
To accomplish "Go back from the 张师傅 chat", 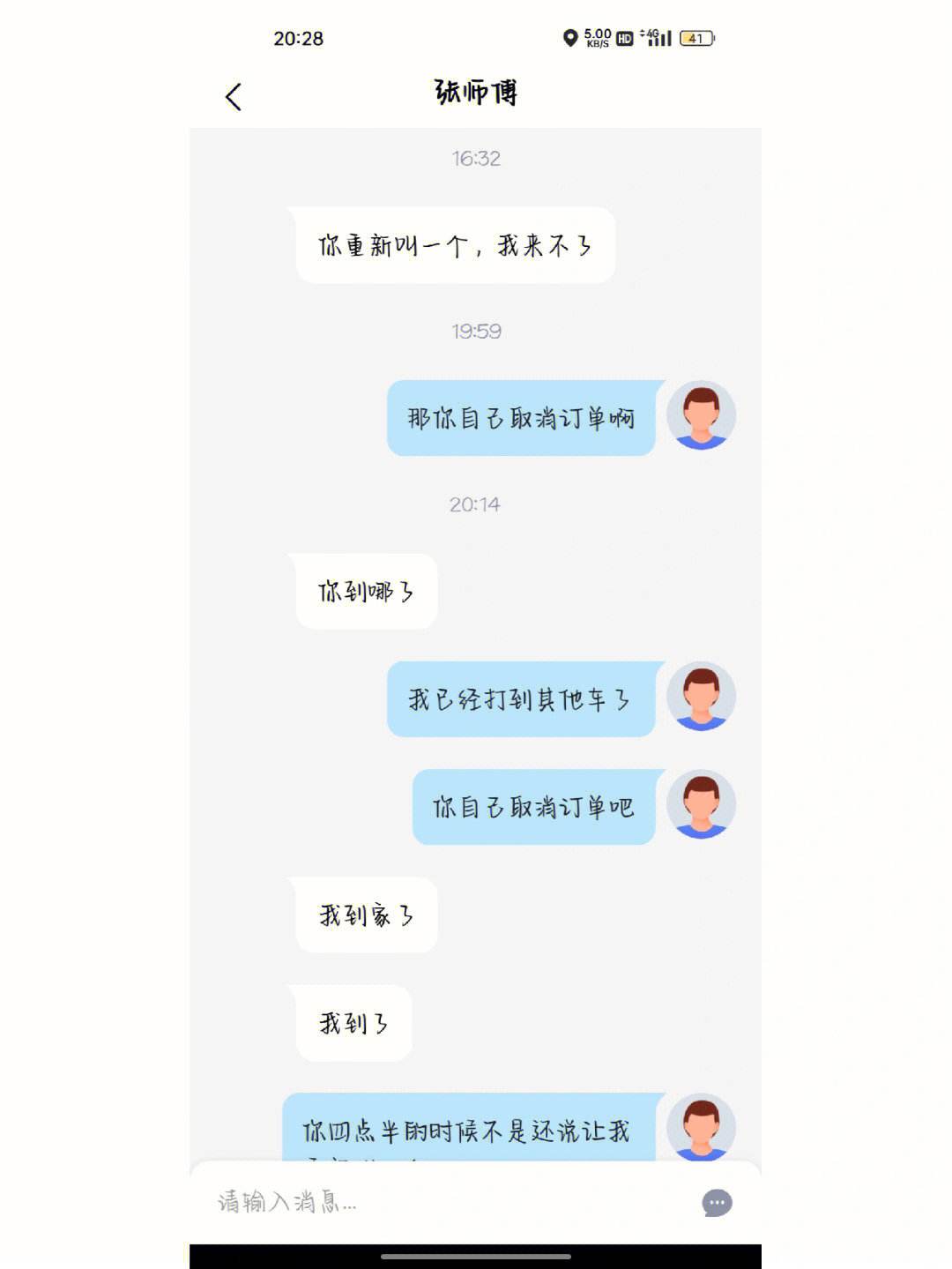I will (x=234, y=96).
